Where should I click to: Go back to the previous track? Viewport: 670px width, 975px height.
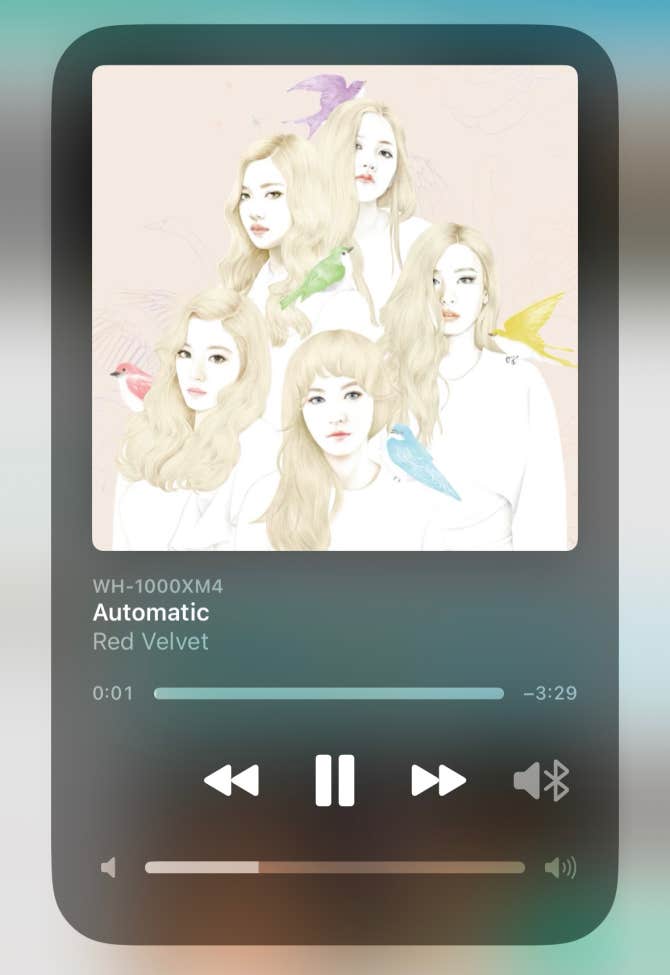pos(231,780)
